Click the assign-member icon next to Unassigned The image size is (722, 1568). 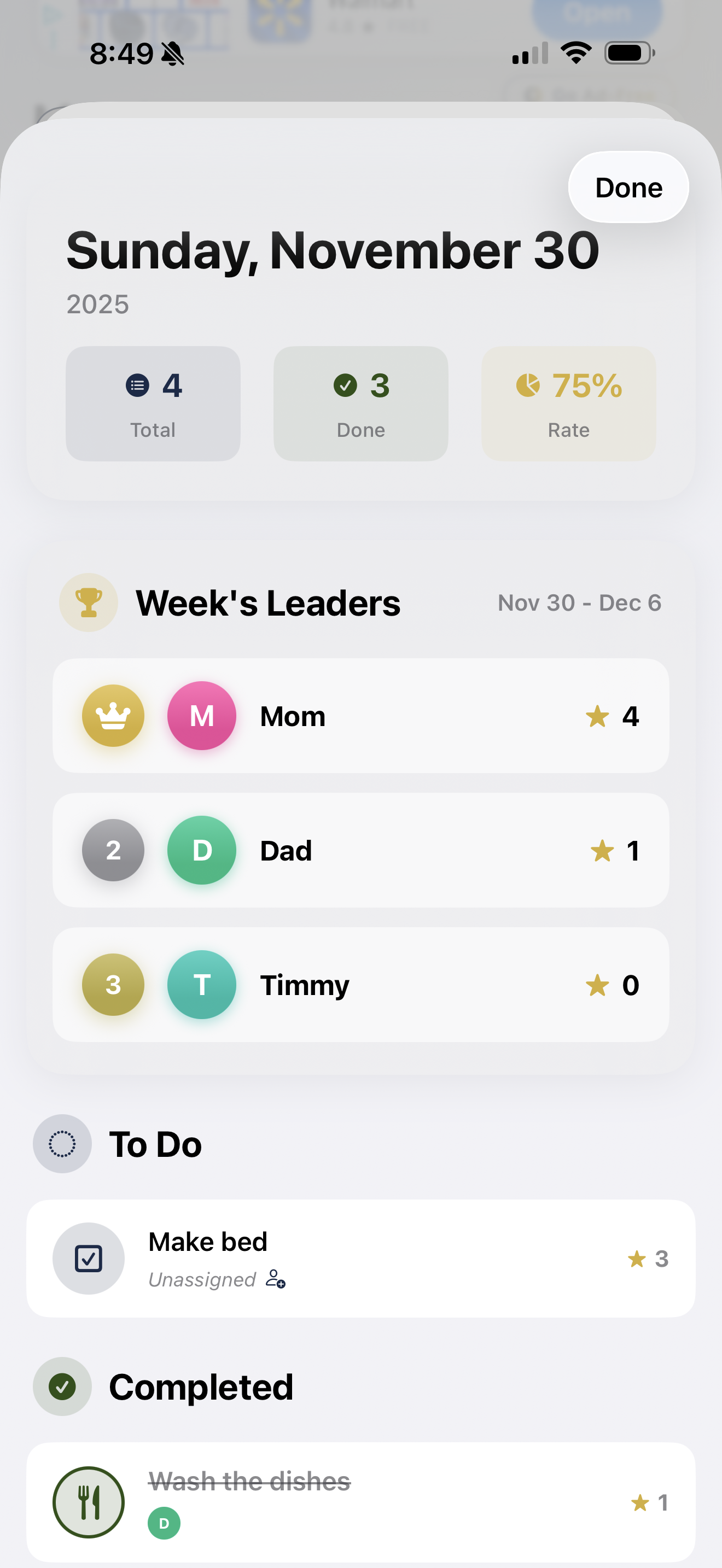click(x=276, y=1280)
